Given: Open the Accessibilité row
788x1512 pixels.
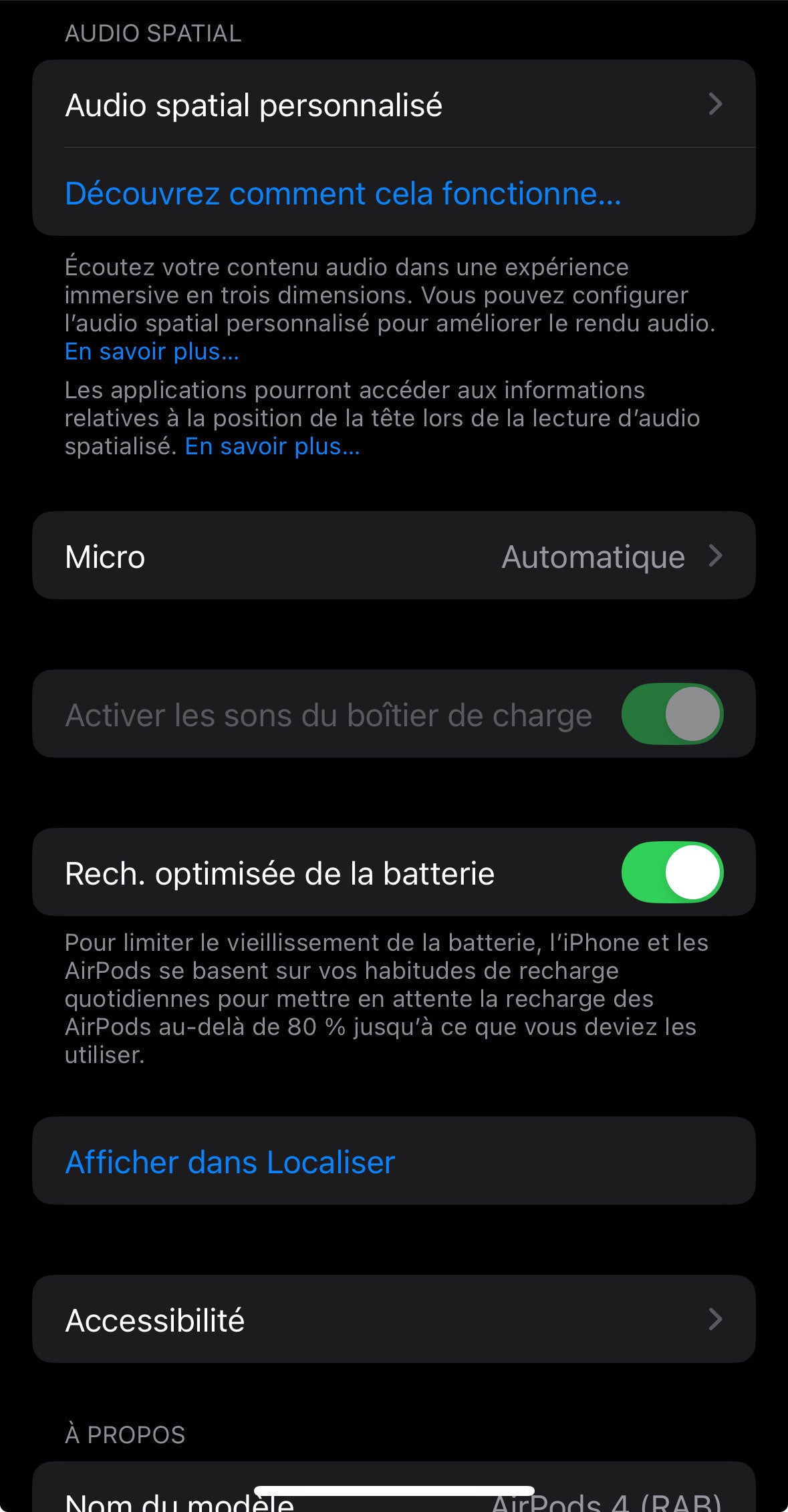Looking at the screenshot, I should pyautogui.click(x=393, y=1320).
